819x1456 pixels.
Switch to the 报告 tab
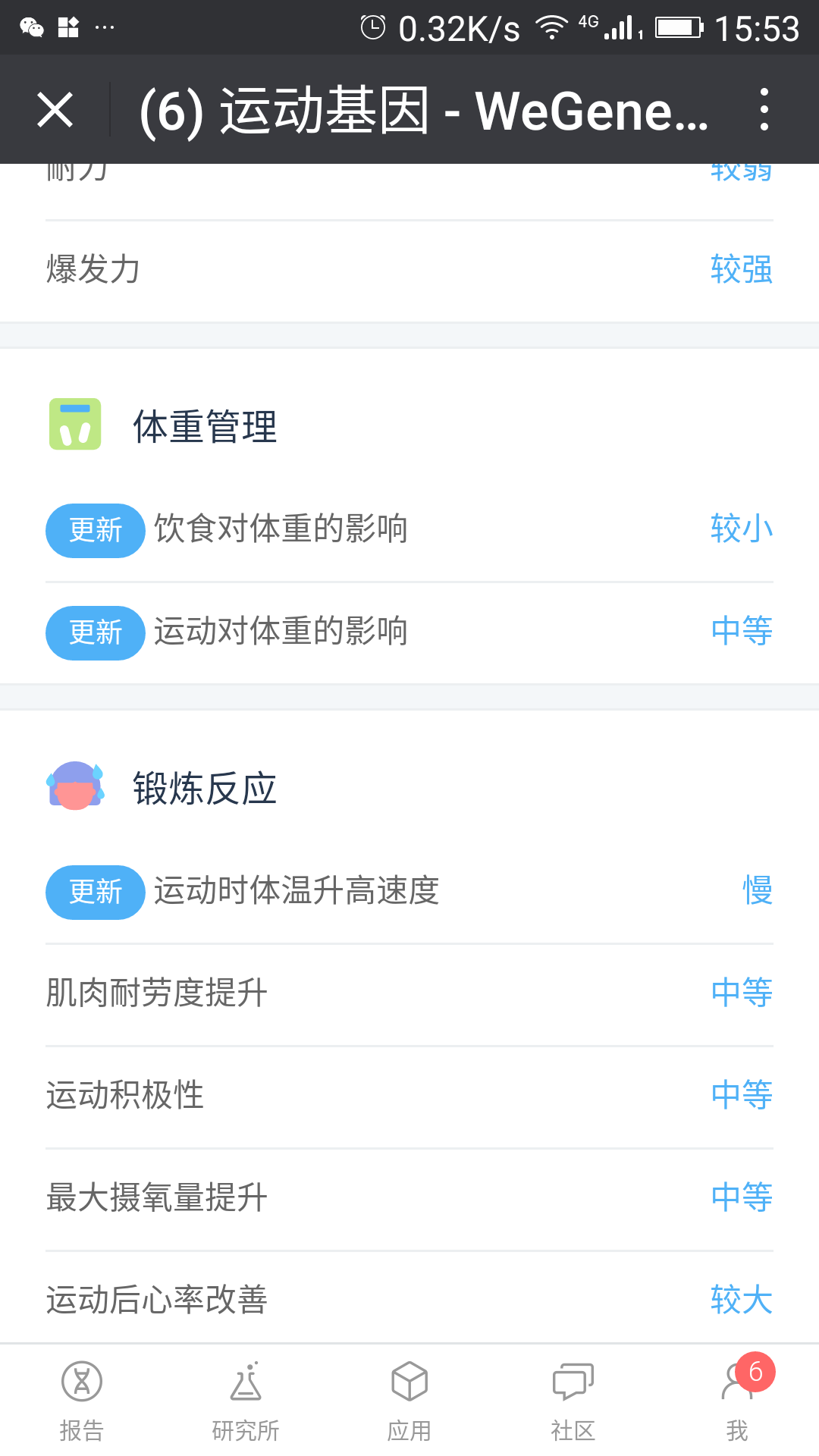click(x=82, y=1401)
